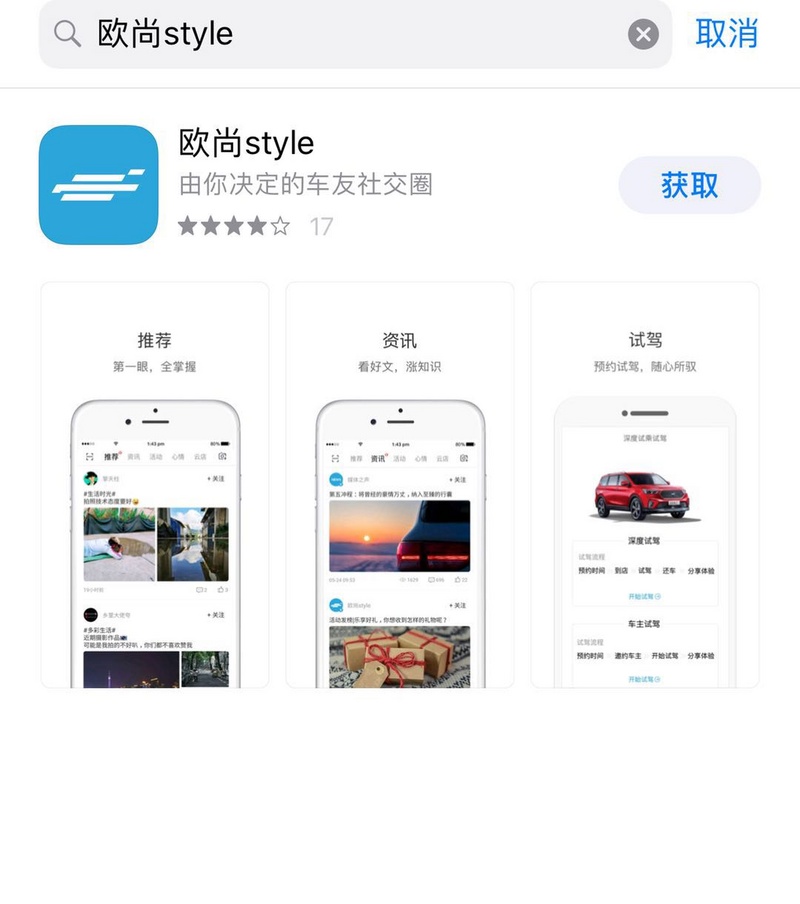
Task: Tap 获取 to download 欧尚style
Action: pyautogui.click(x=689, y=185)
